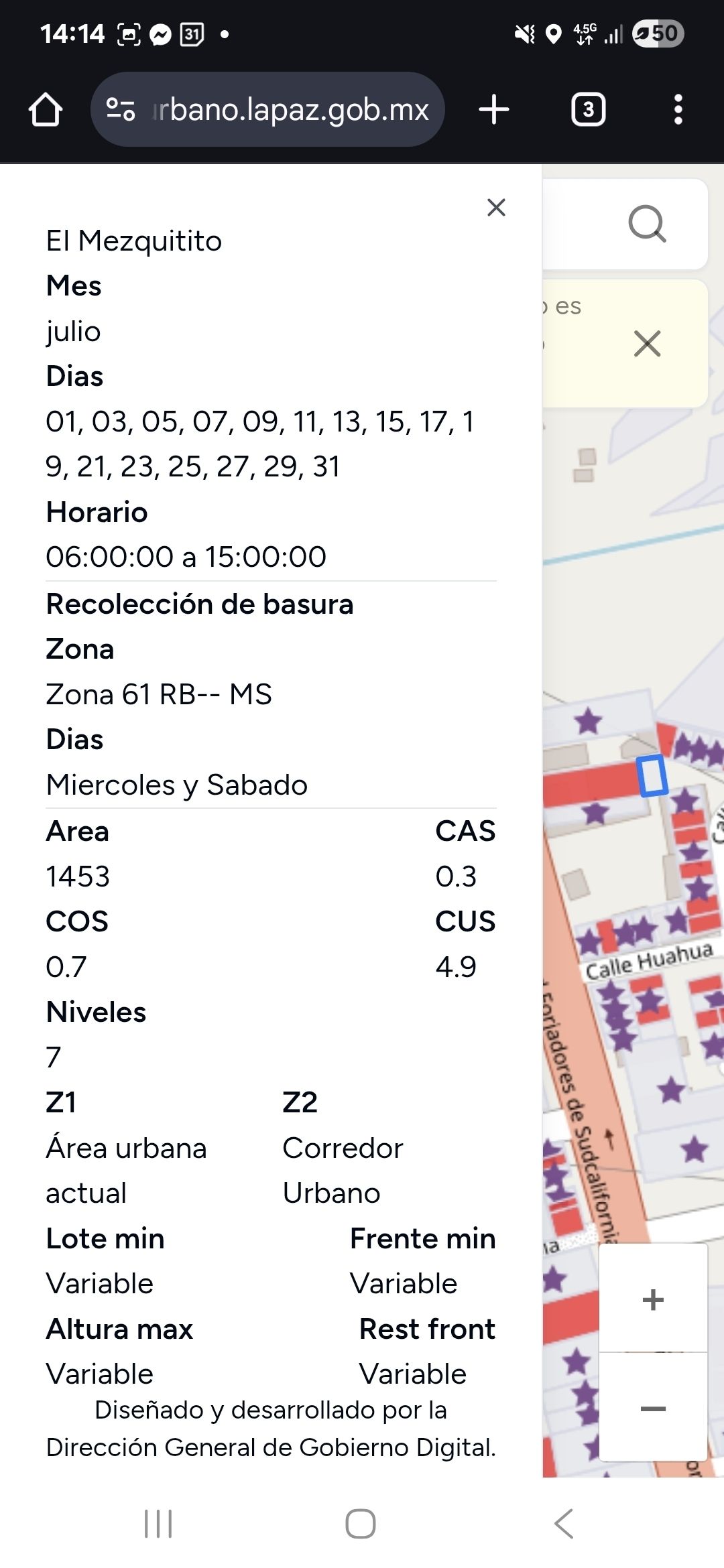Zoom out on the map
The image size is (724, 1568).
click(x=653, y=1408)
